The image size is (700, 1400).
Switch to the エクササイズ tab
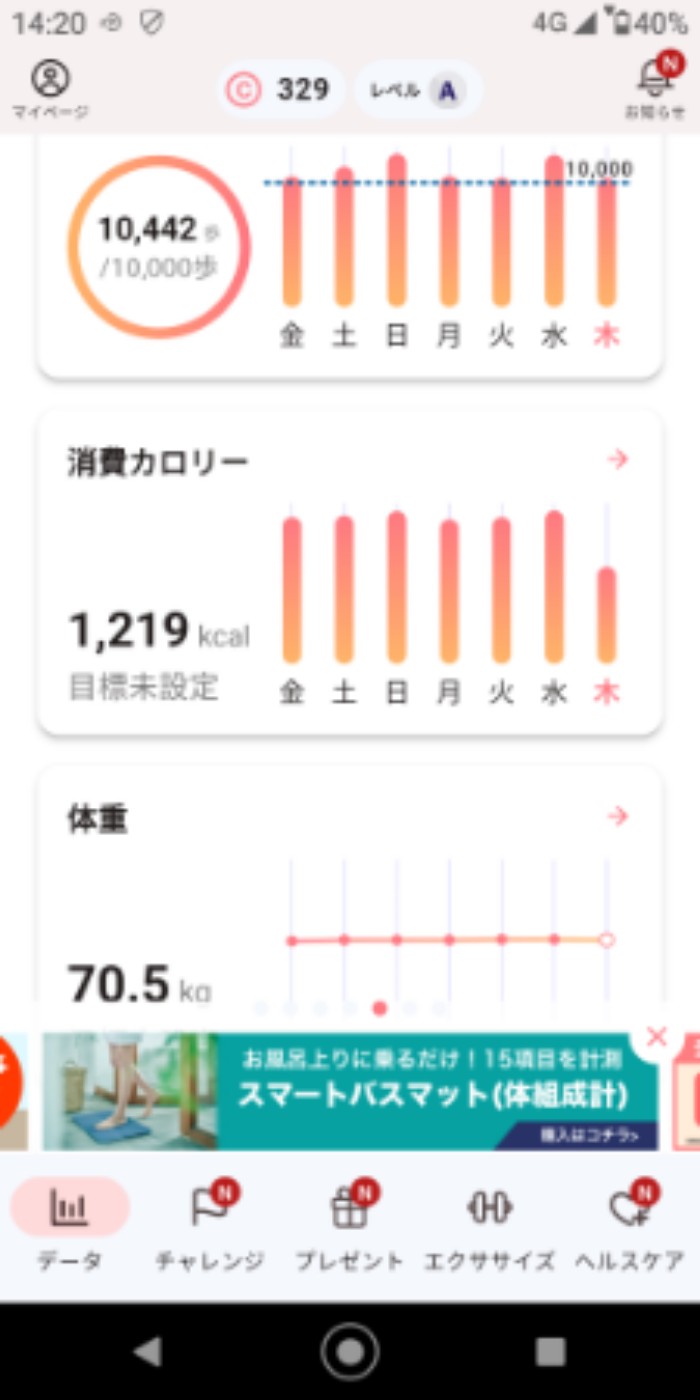[x=490, y=1226]
